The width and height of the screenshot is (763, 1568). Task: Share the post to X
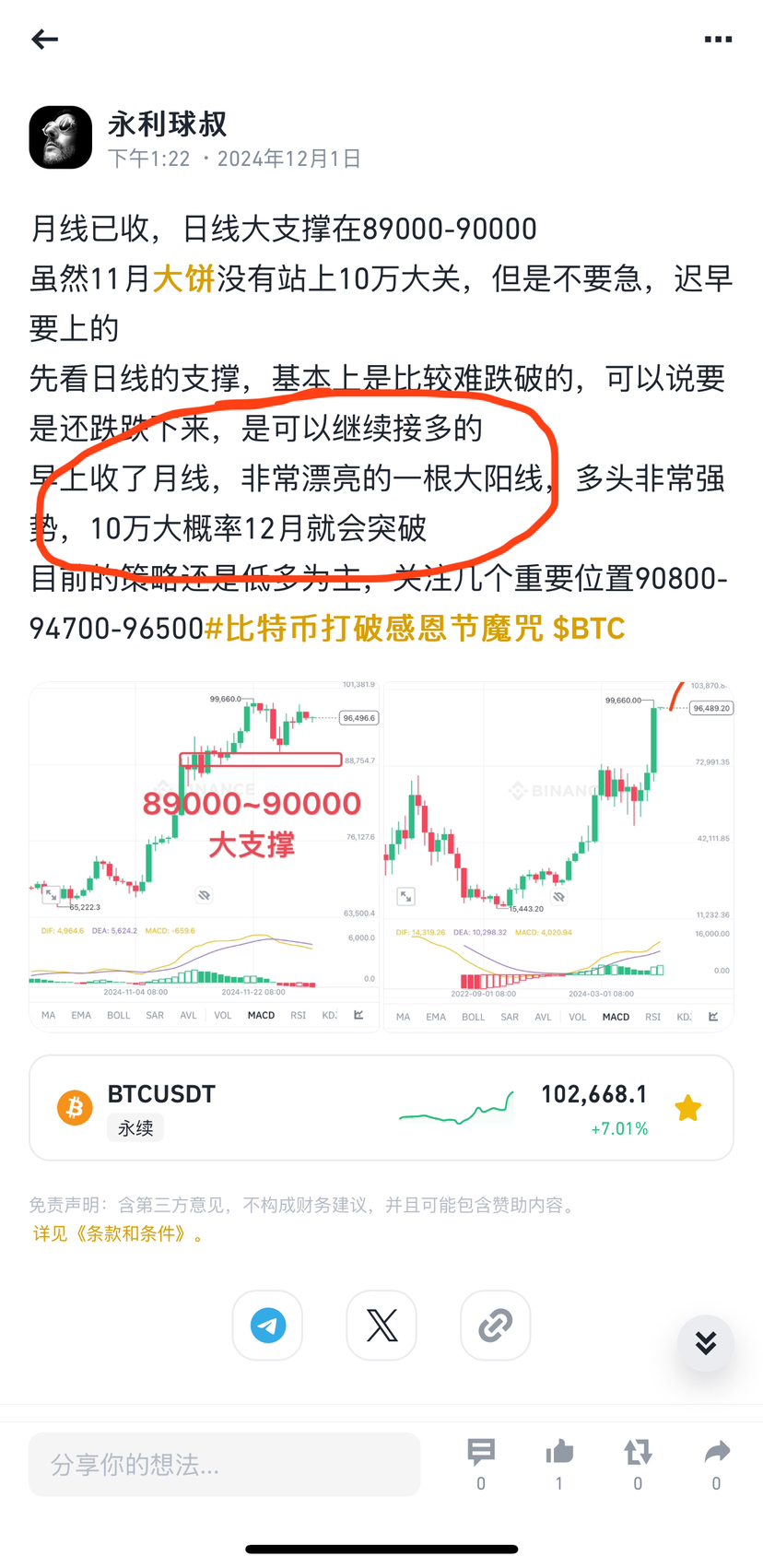tap(381, 1326)
